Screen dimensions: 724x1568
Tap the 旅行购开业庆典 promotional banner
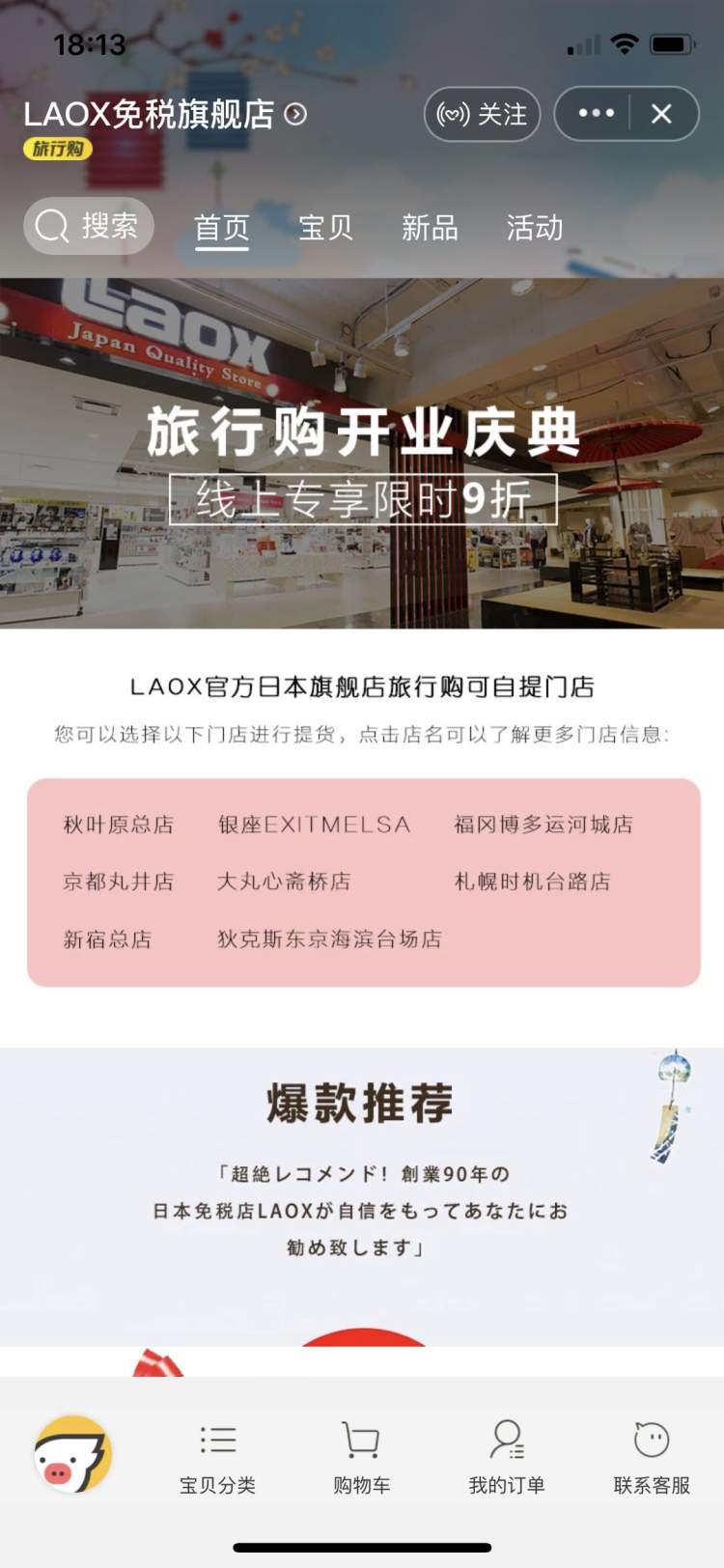coord(362,454)
